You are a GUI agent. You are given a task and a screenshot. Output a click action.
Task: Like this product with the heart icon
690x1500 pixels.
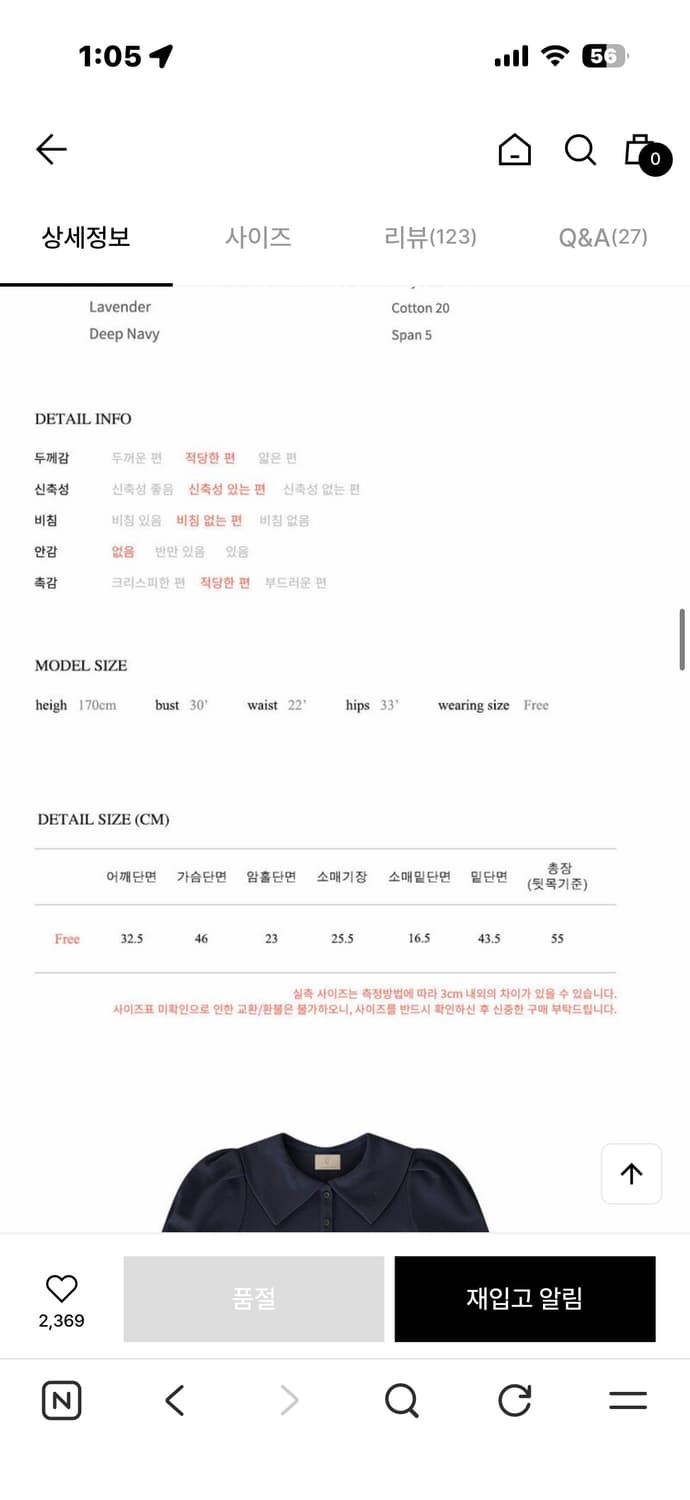pyautogui.click(x=62, y=1289)
